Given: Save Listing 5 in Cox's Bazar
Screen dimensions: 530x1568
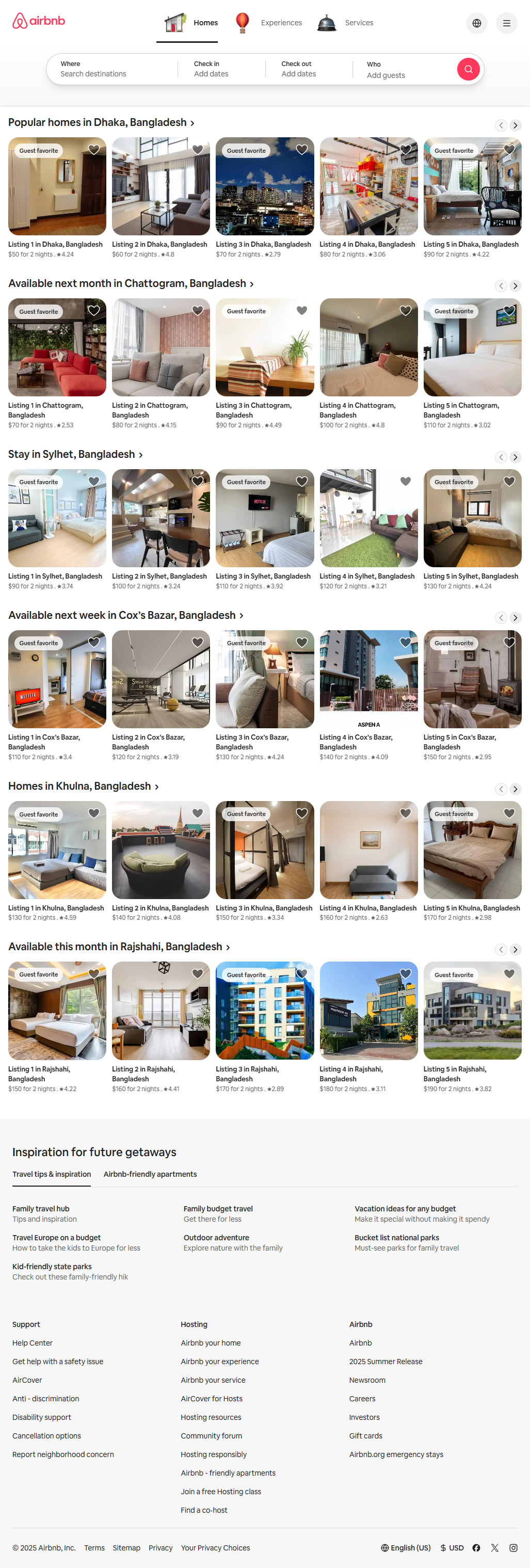Looking at the screenshot, I should pos(509,642).
